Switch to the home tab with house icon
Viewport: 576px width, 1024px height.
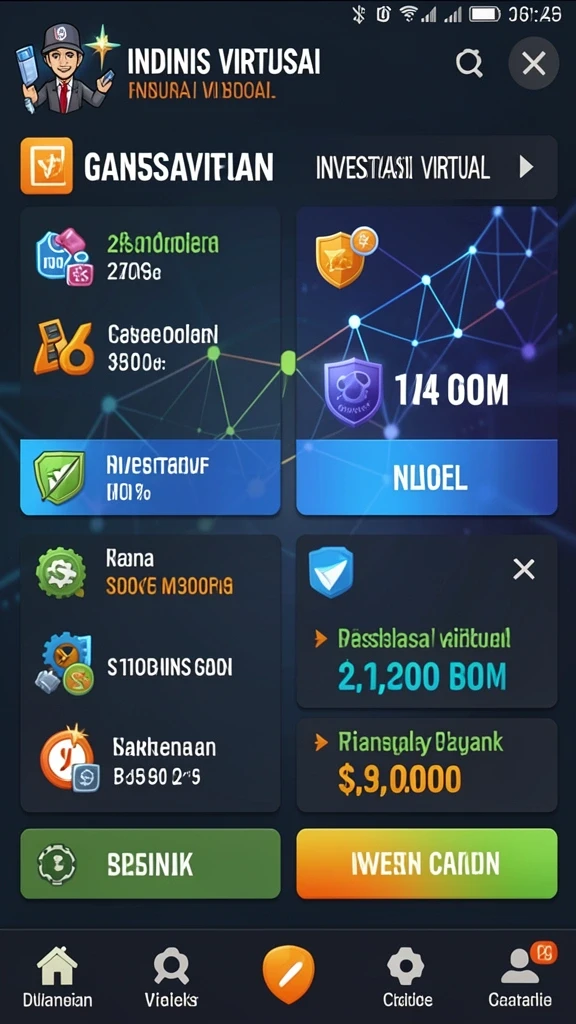(x=57, y=976)
